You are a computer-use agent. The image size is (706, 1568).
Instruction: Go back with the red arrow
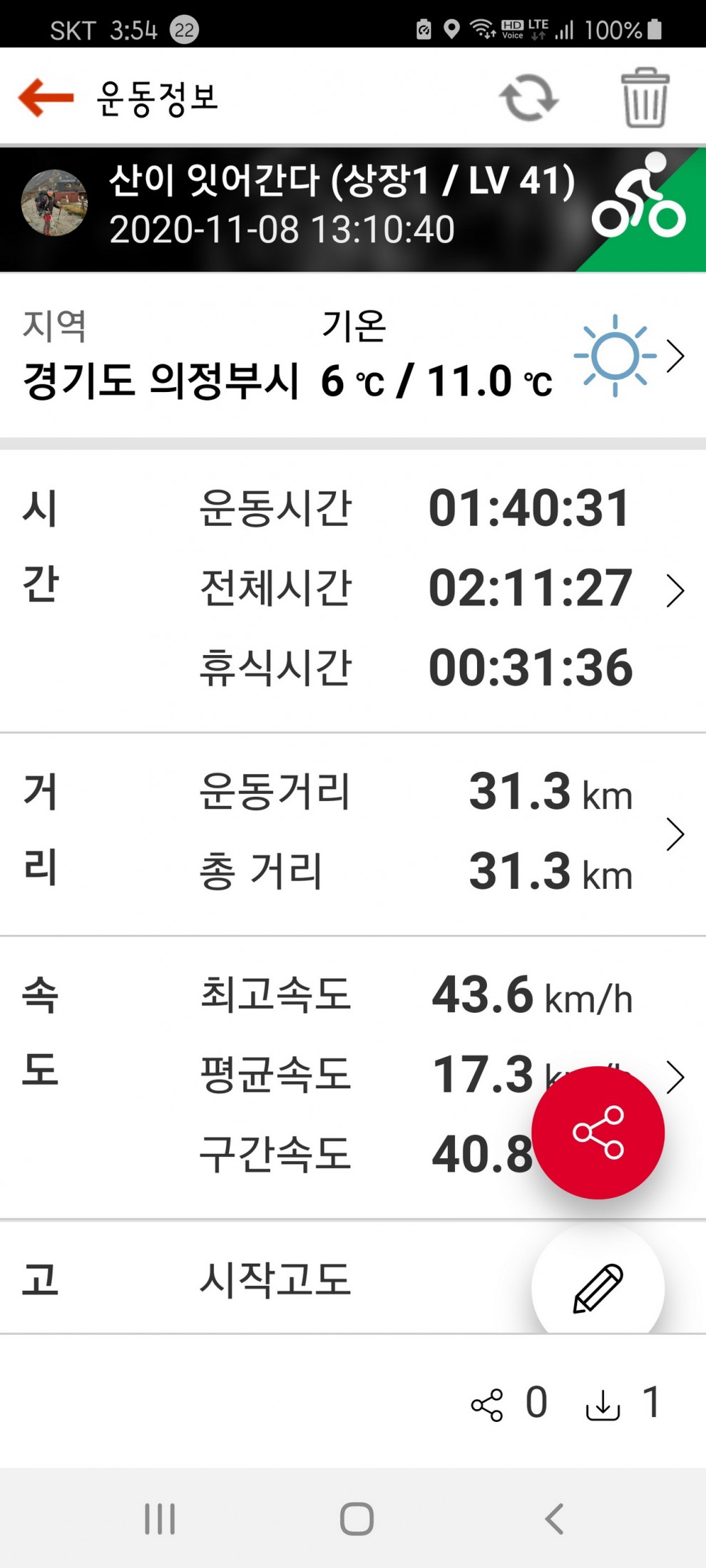pyautogui.click(x=46, y=98)
